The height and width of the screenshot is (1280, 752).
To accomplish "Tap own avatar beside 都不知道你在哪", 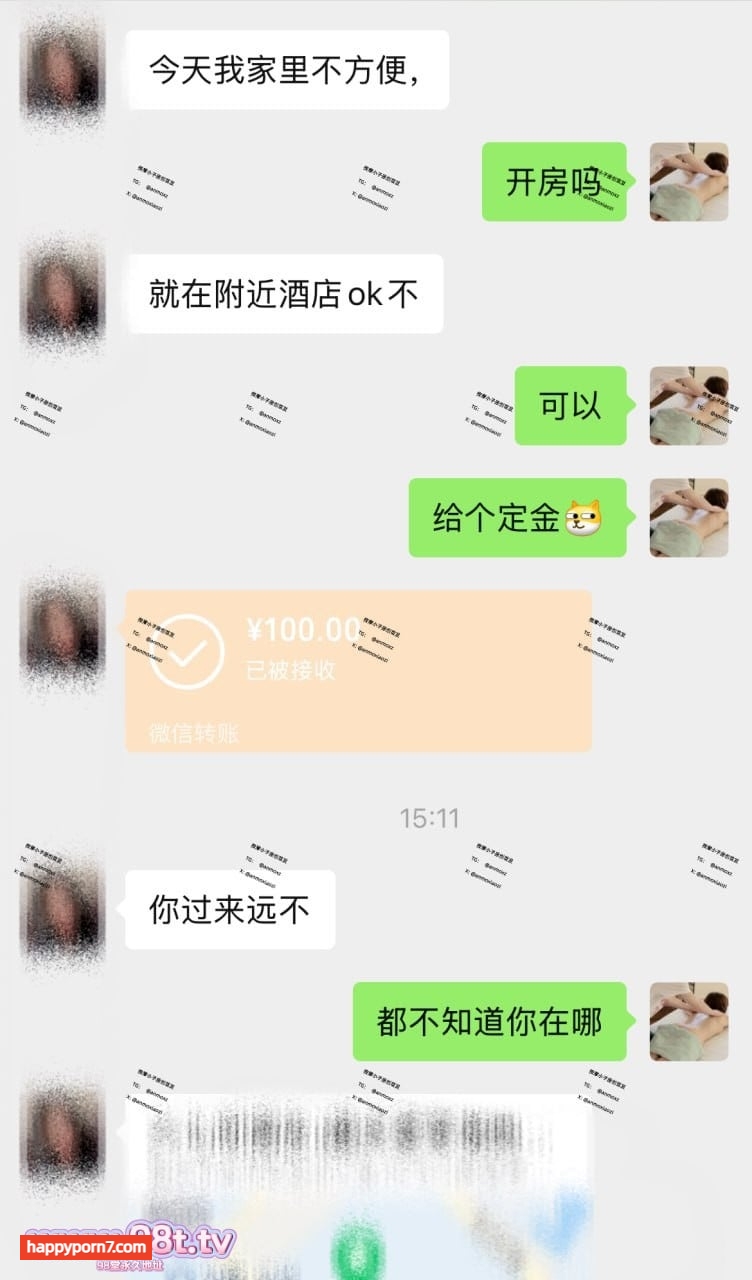I will click(689, 1021).
